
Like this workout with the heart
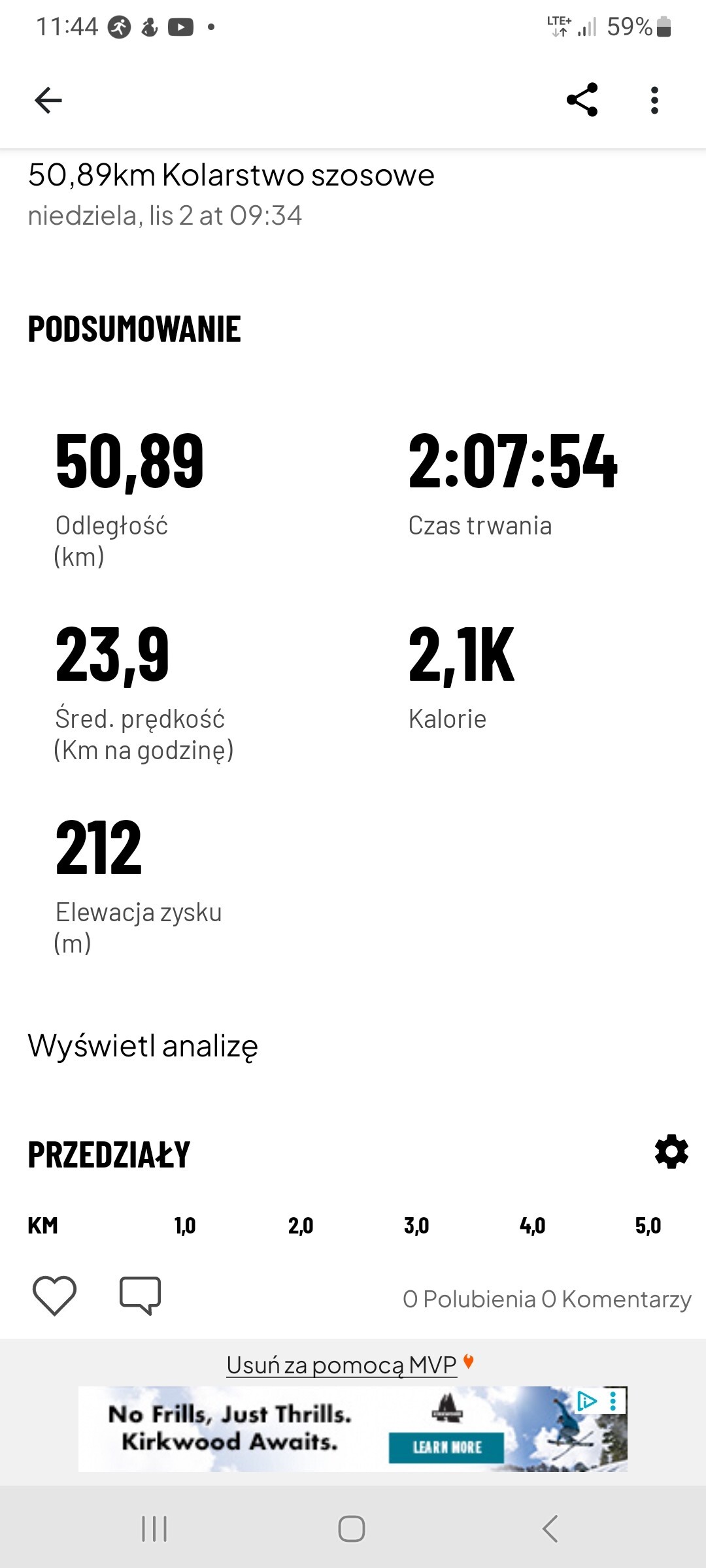[54, 1295]
